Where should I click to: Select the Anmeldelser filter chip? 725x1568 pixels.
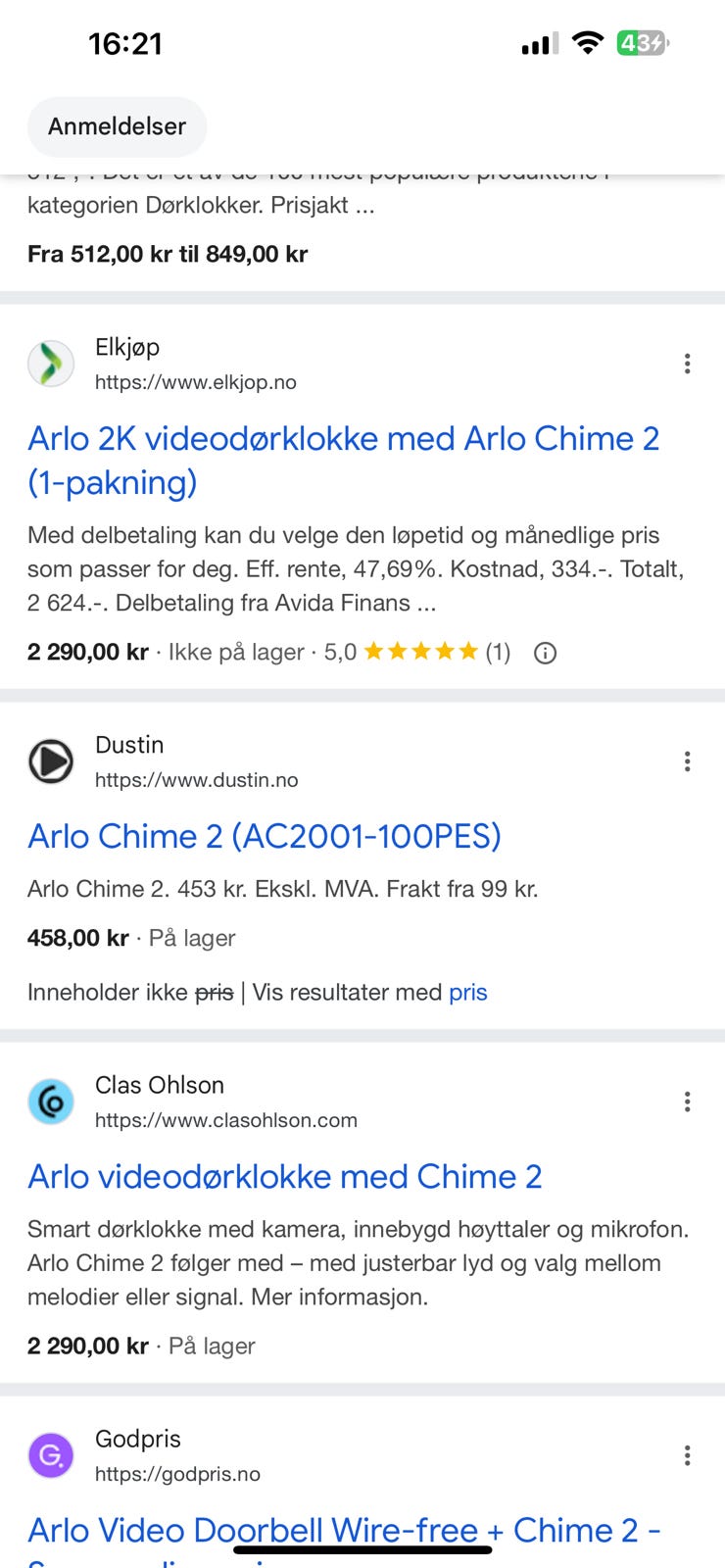click(x=117, y=126)
